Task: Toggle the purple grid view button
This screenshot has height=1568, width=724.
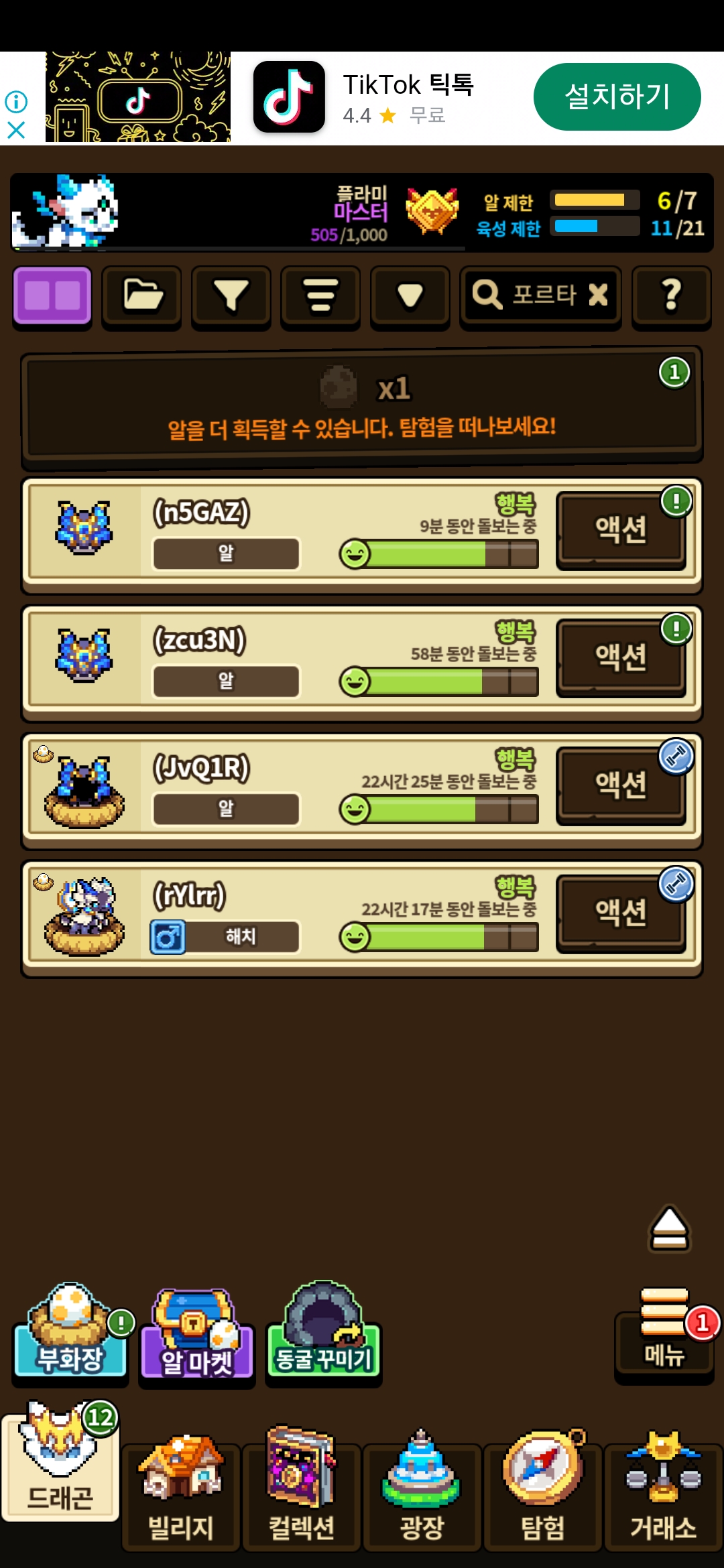Action: (x=52, y=296)
